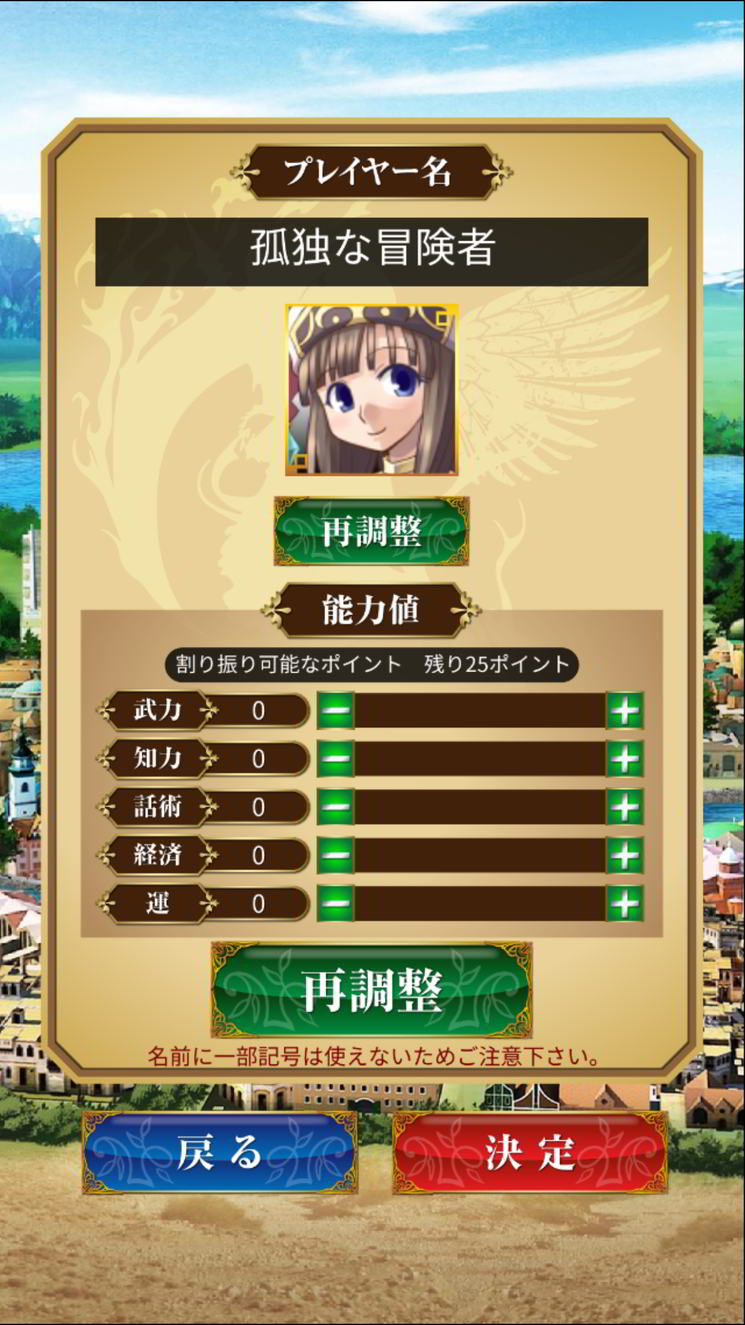Screen dimensions: 745x1325
Task: Decrease 知力 with its minus button
Action: (x=336, y=759)
